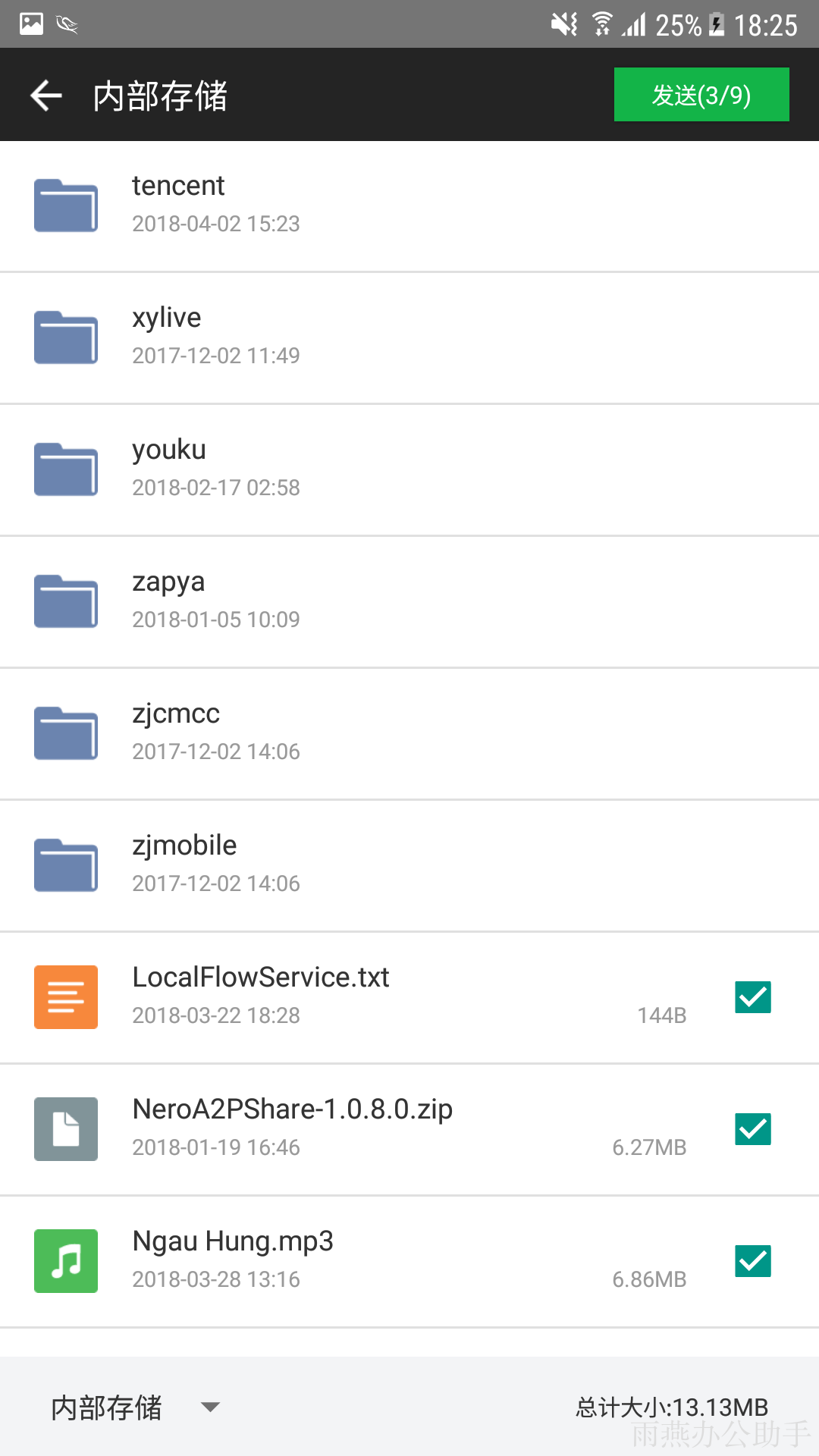The height and width of the screenshot is (1456, 819).
Task: Expand the 内部存储 storage dropdown at bottom
Action: tap(135, 1407)
